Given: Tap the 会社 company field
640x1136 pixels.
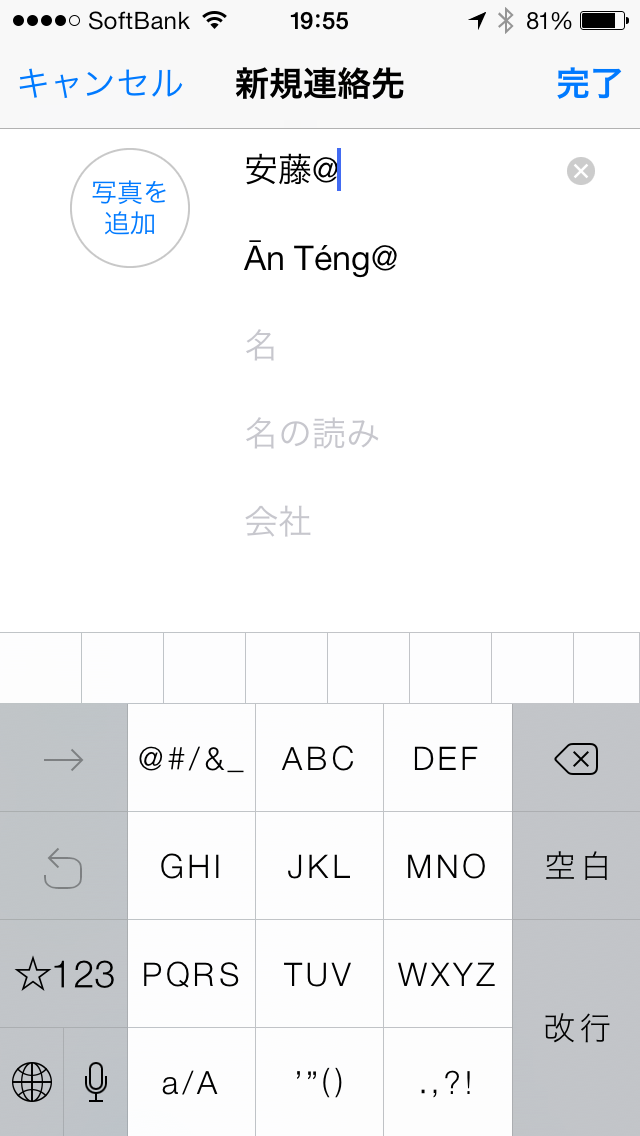Looking at the screenshot, I should click(x=400, y=521).
